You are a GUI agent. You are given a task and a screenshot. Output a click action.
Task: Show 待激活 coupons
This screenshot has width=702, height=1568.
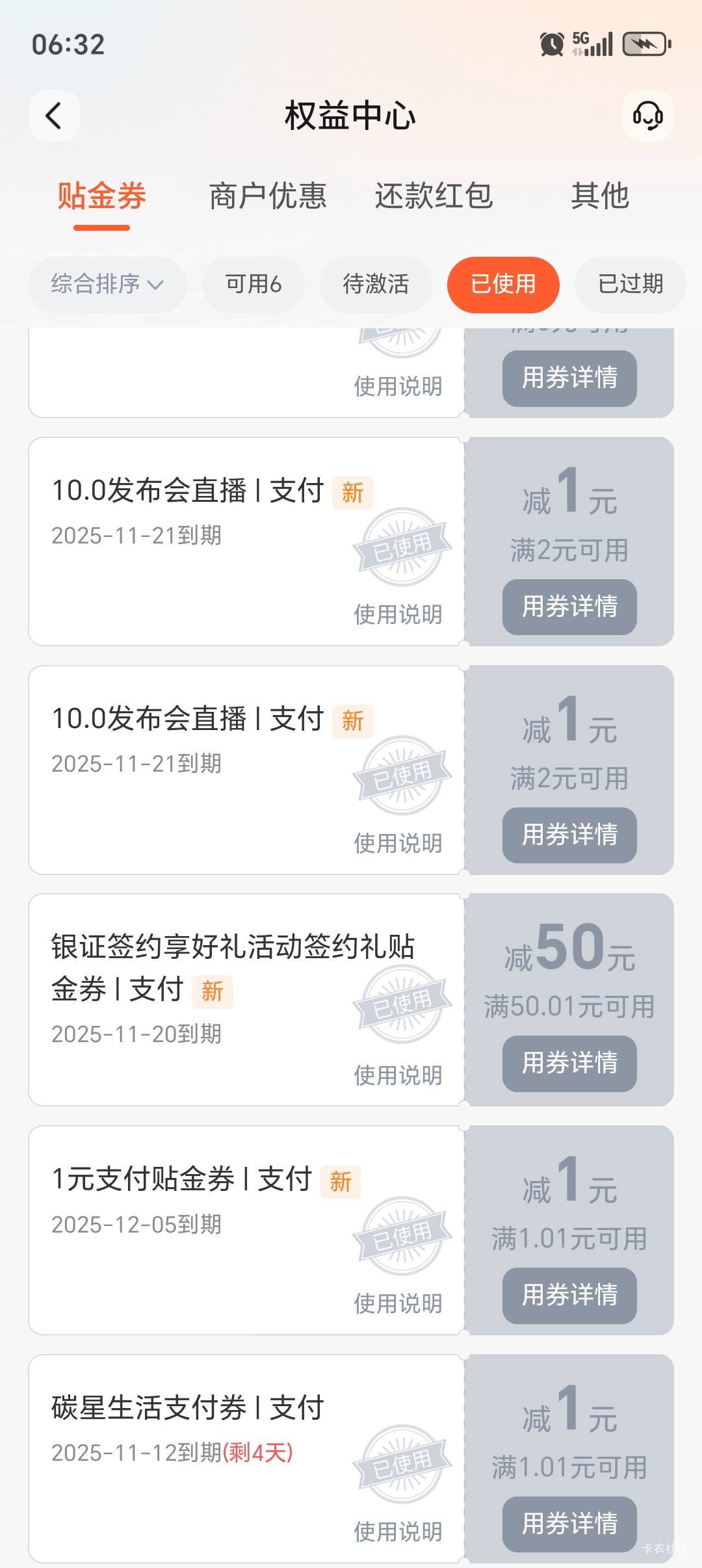(x=376, y=284)
